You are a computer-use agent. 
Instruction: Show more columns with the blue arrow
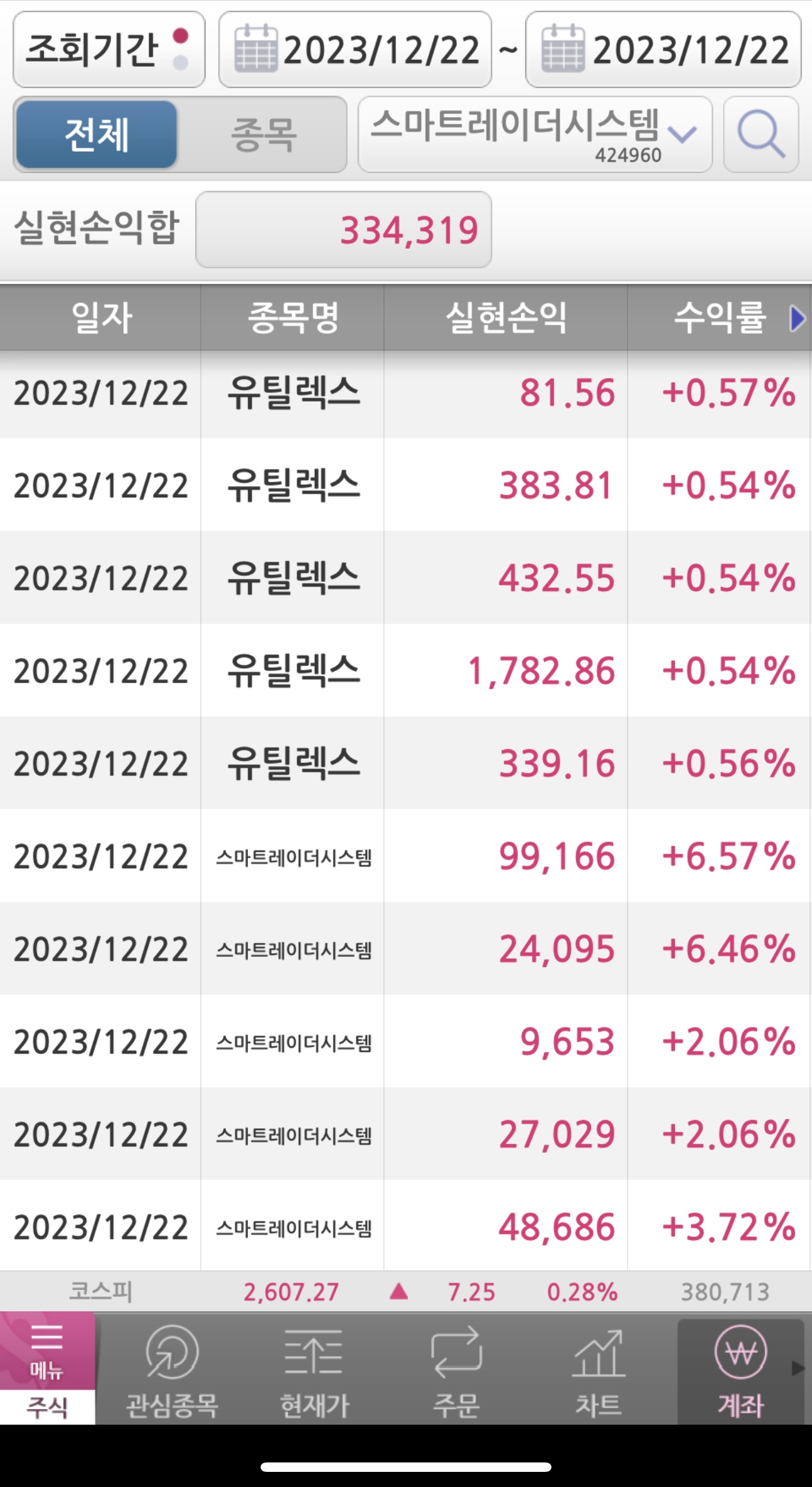point(797,318)
